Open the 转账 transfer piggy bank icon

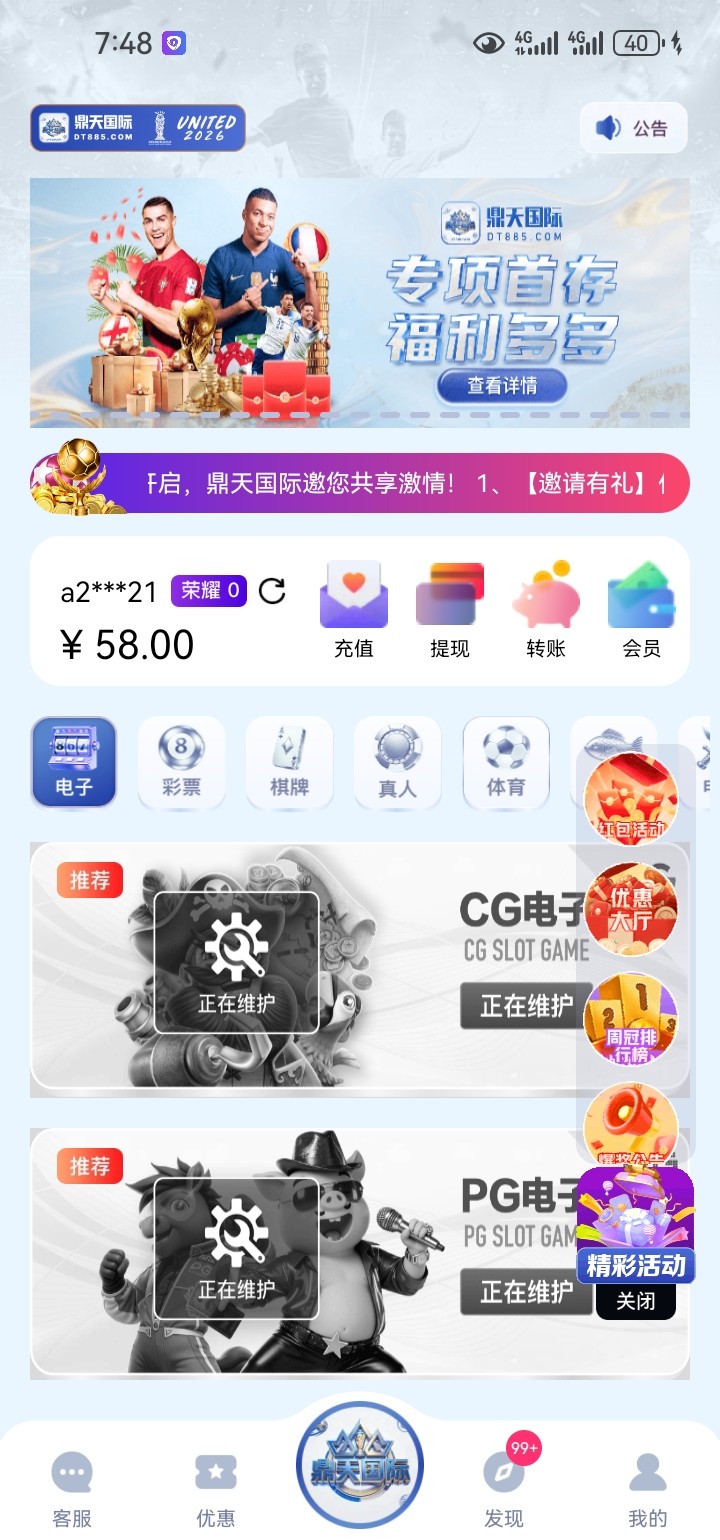[x=544, y=610]
